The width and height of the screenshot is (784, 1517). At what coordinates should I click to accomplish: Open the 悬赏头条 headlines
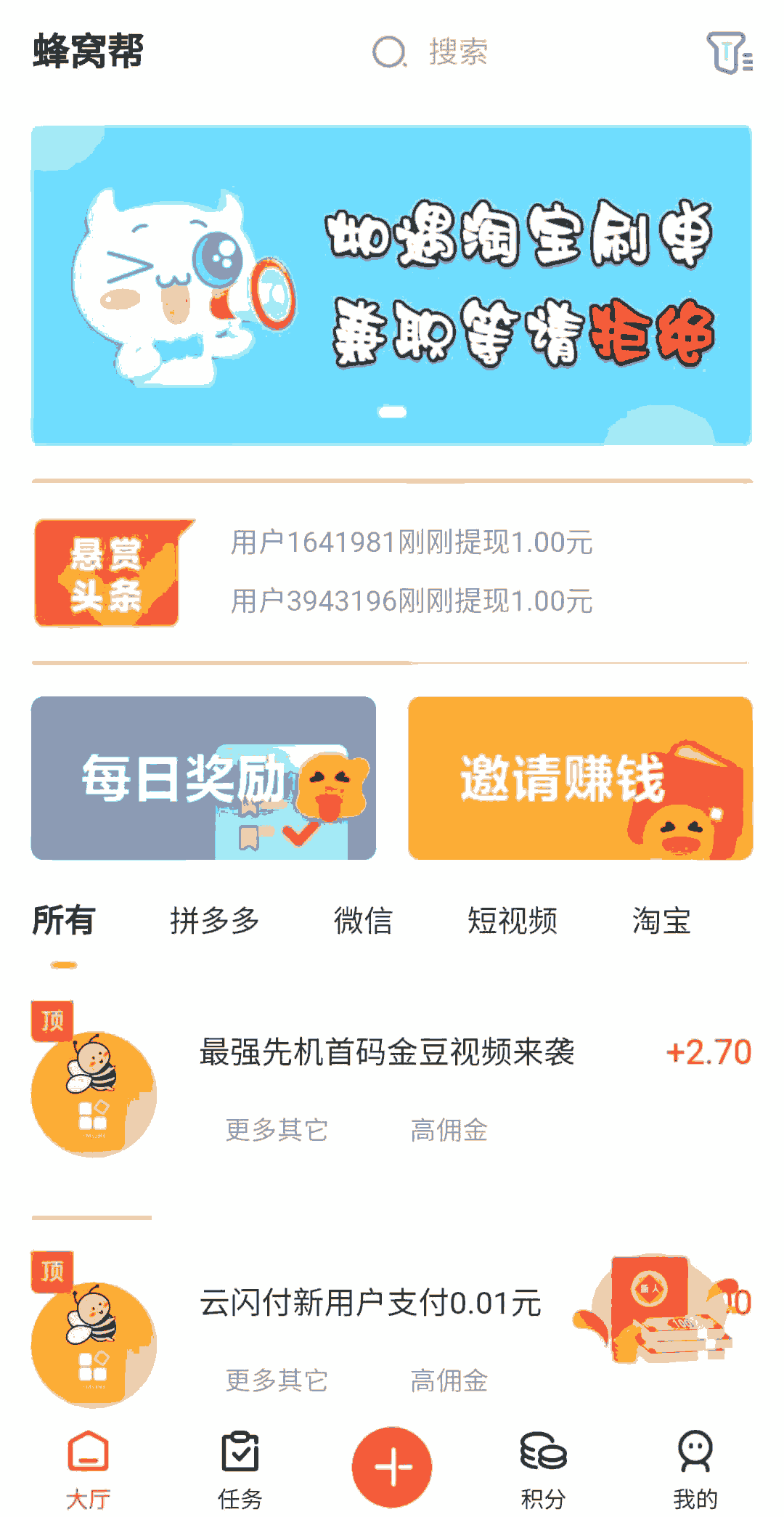point(107,573)
